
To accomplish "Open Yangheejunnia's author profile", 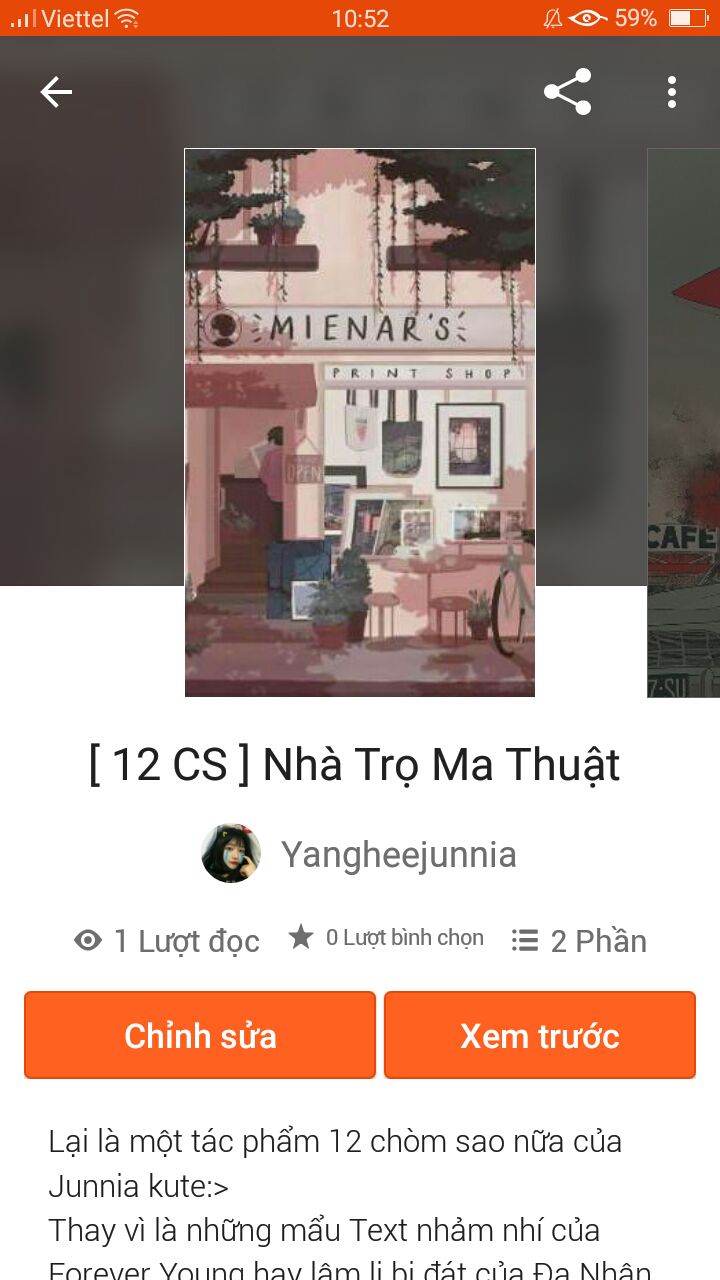I will [360, 854].
